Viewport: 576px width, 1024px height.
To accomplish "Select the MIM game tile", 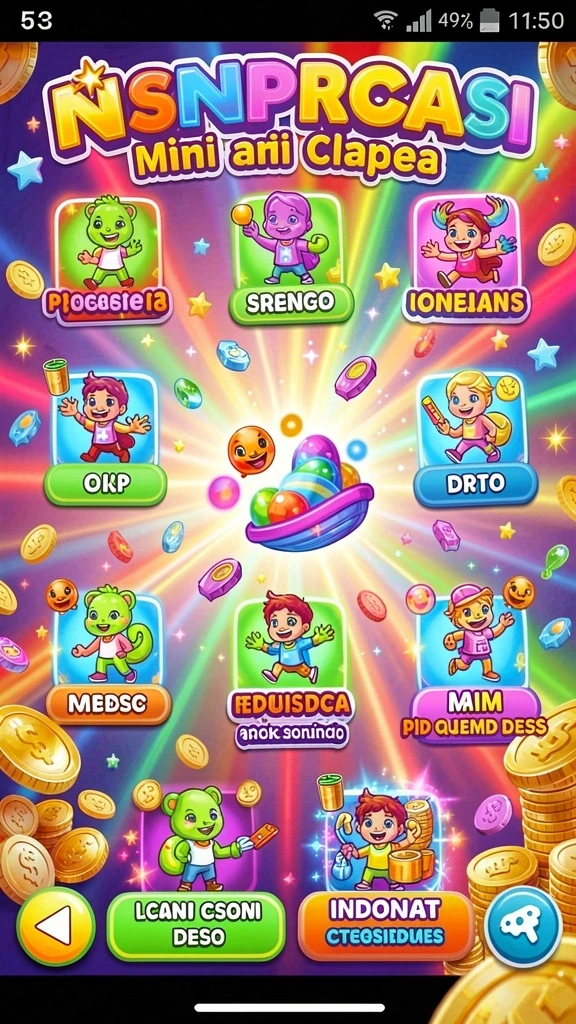I will (x=475, y=666).
